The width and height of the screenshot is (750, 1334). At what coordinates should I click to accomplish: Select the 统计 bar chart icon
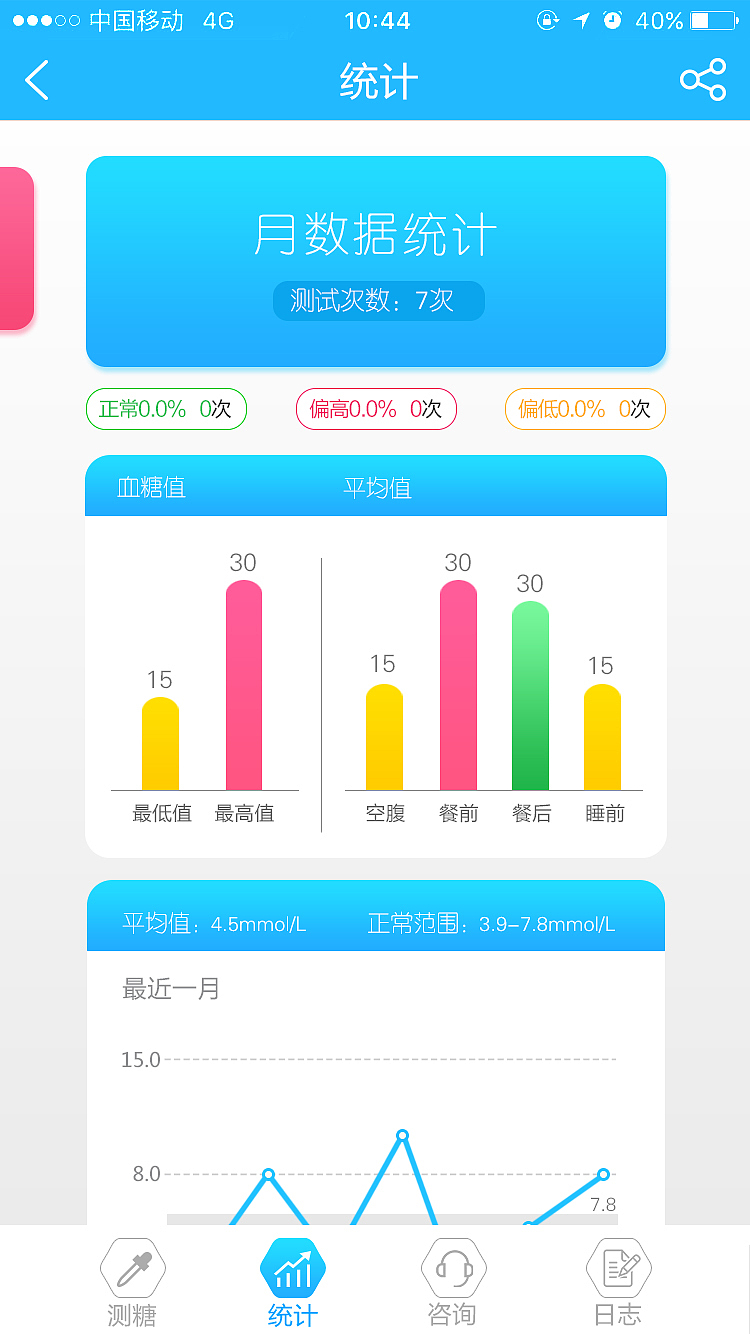coord(292,1267)
